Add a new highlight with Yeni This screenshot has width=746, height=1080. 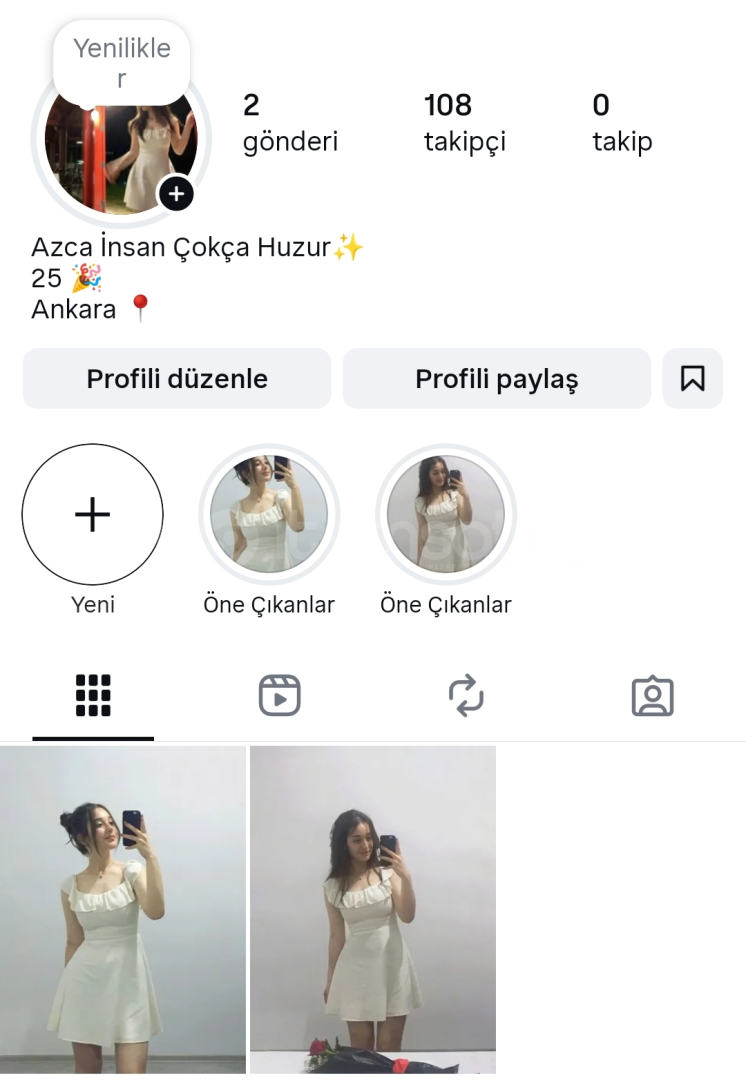92,515
